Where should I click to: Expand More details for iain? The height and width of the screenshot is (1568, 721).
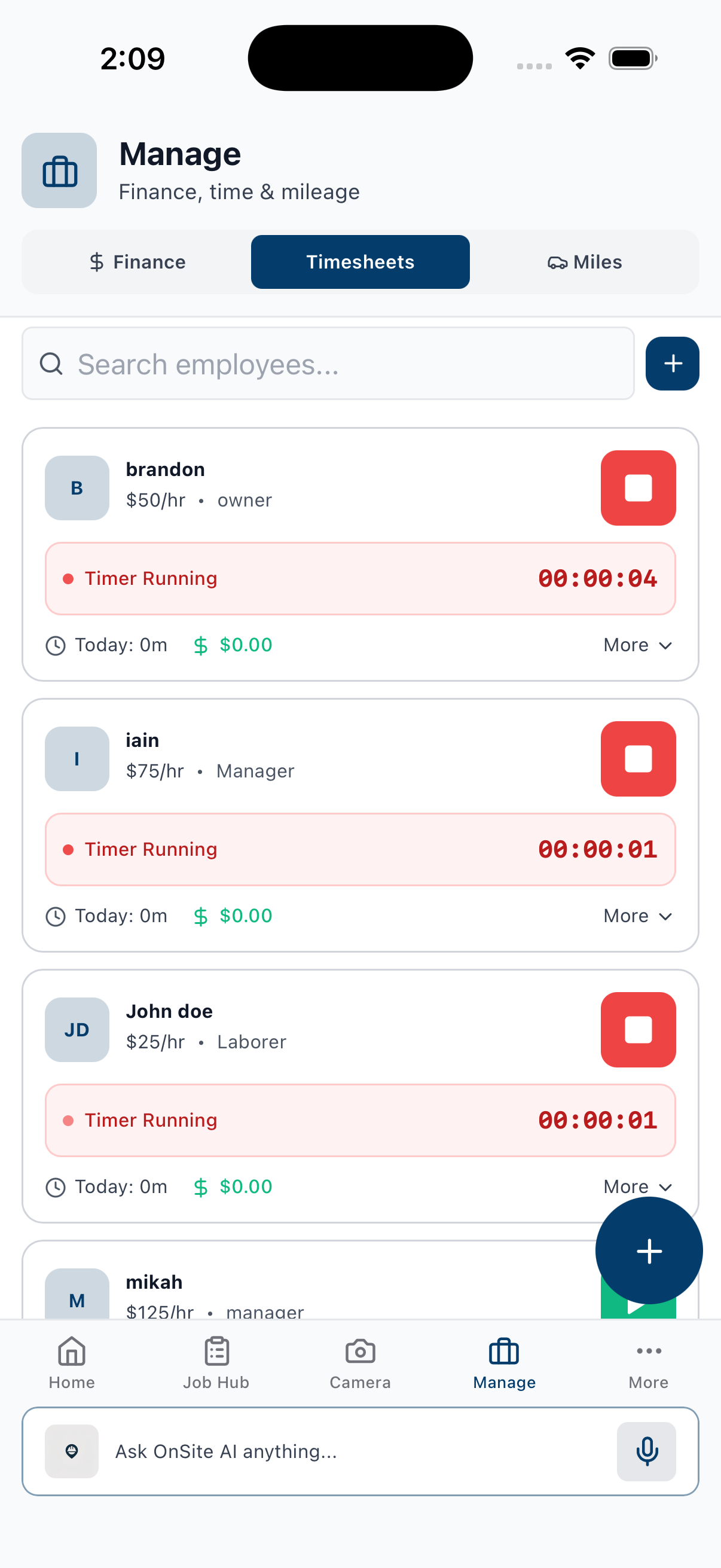pyautogui.click(x=637, y=916)
